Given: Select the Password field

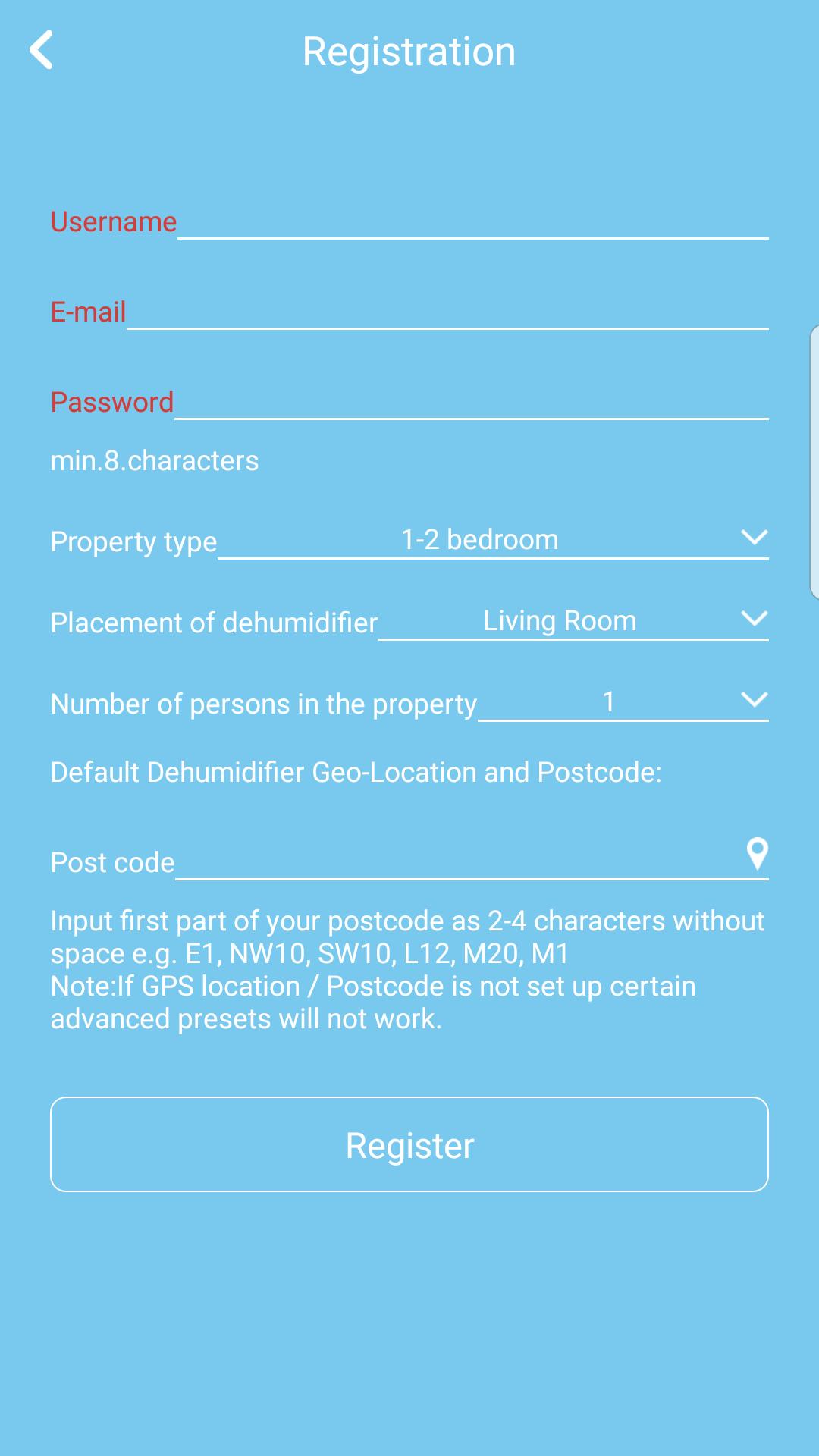Looking at the screenshot, I should [x=470, y=402].
